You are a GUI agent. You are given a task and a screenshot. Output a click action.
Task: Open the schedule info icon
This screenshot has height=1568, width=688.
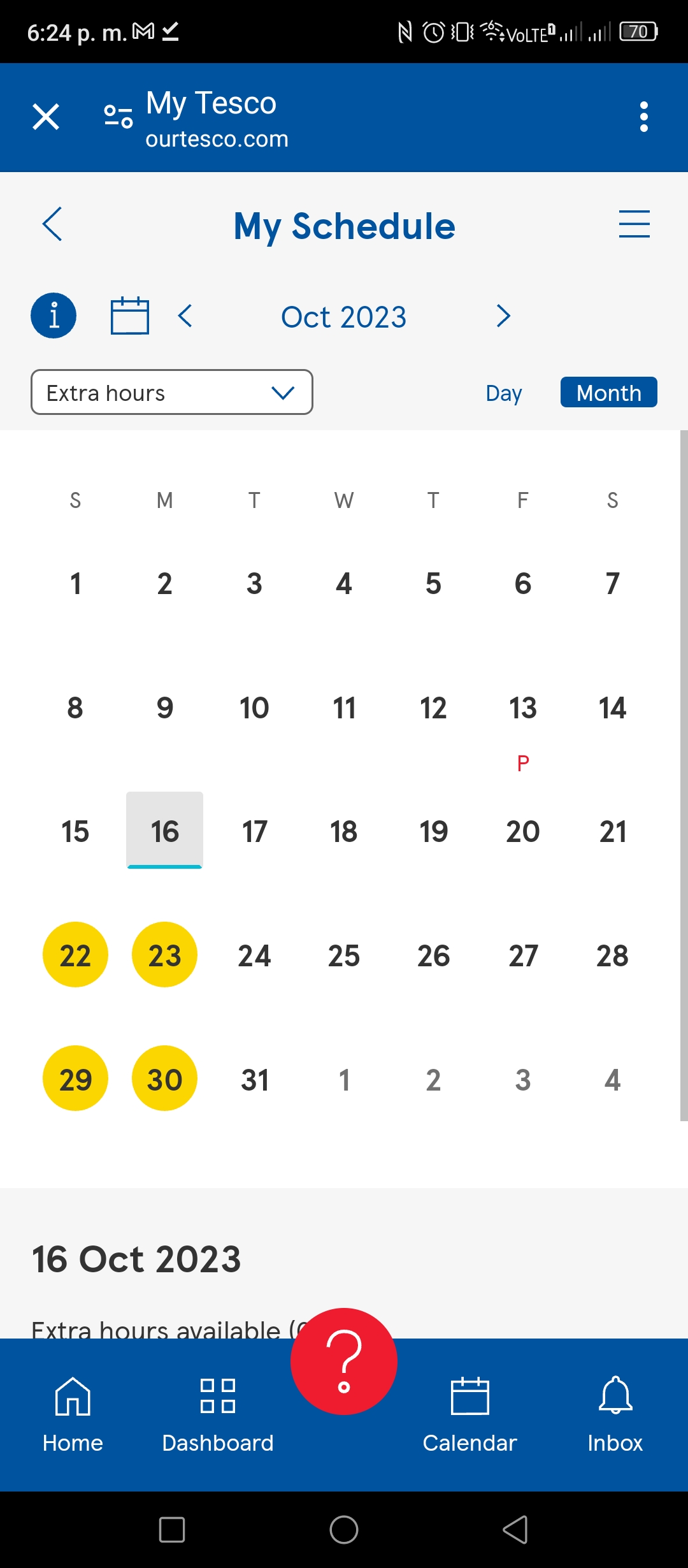[54, 316]
